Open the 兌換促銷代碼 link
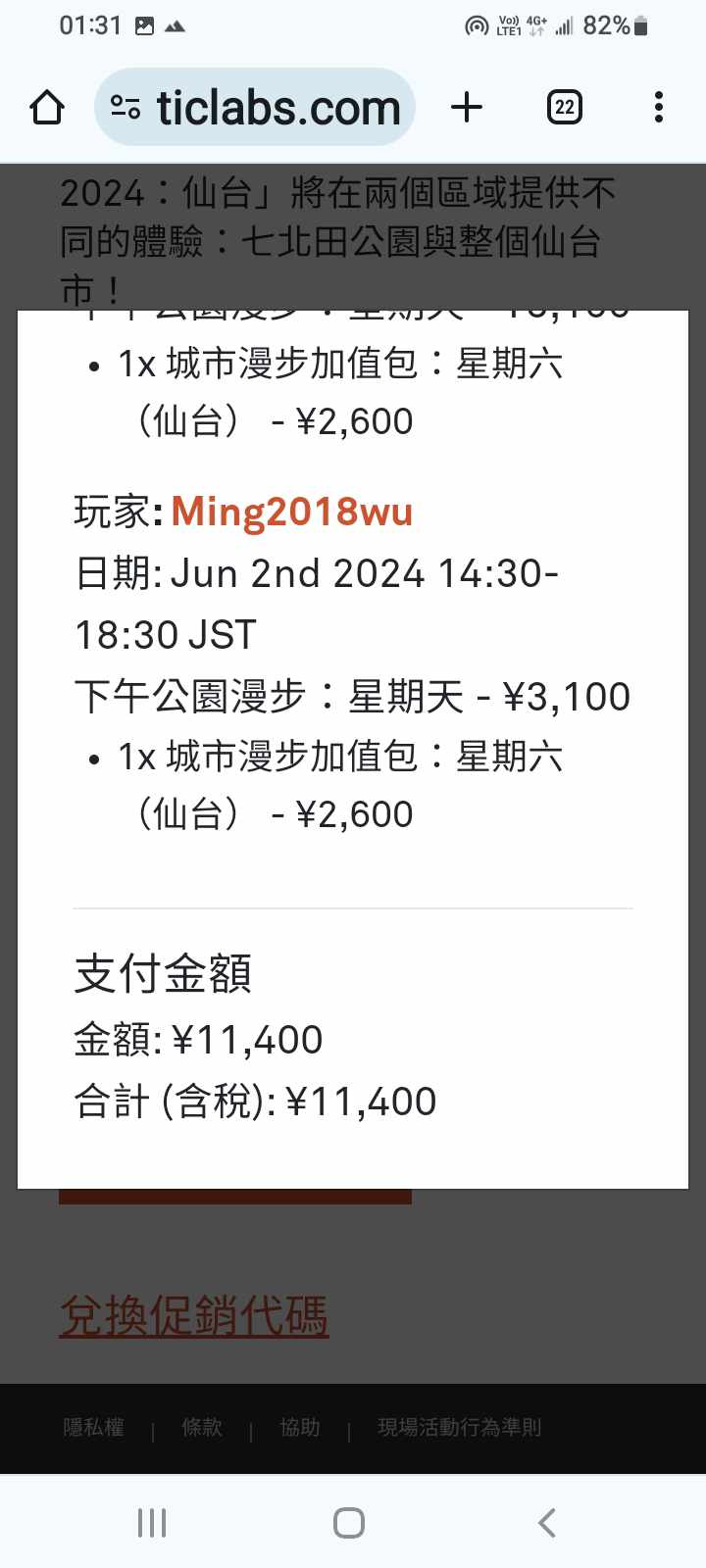 tap(194, 1315)
